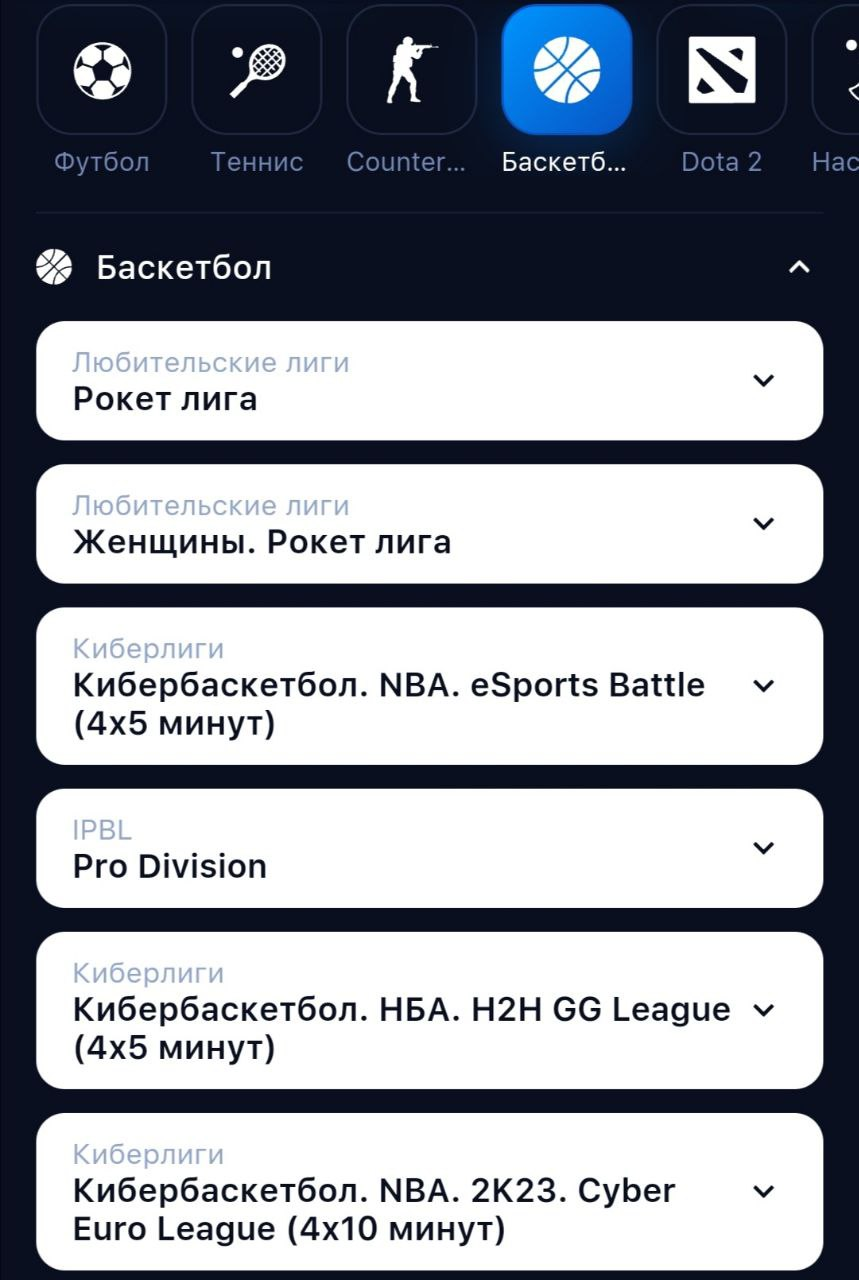Screen dimensions: 859x1280
Task: Expand НБА H2H GG League
Action: 763,1010
